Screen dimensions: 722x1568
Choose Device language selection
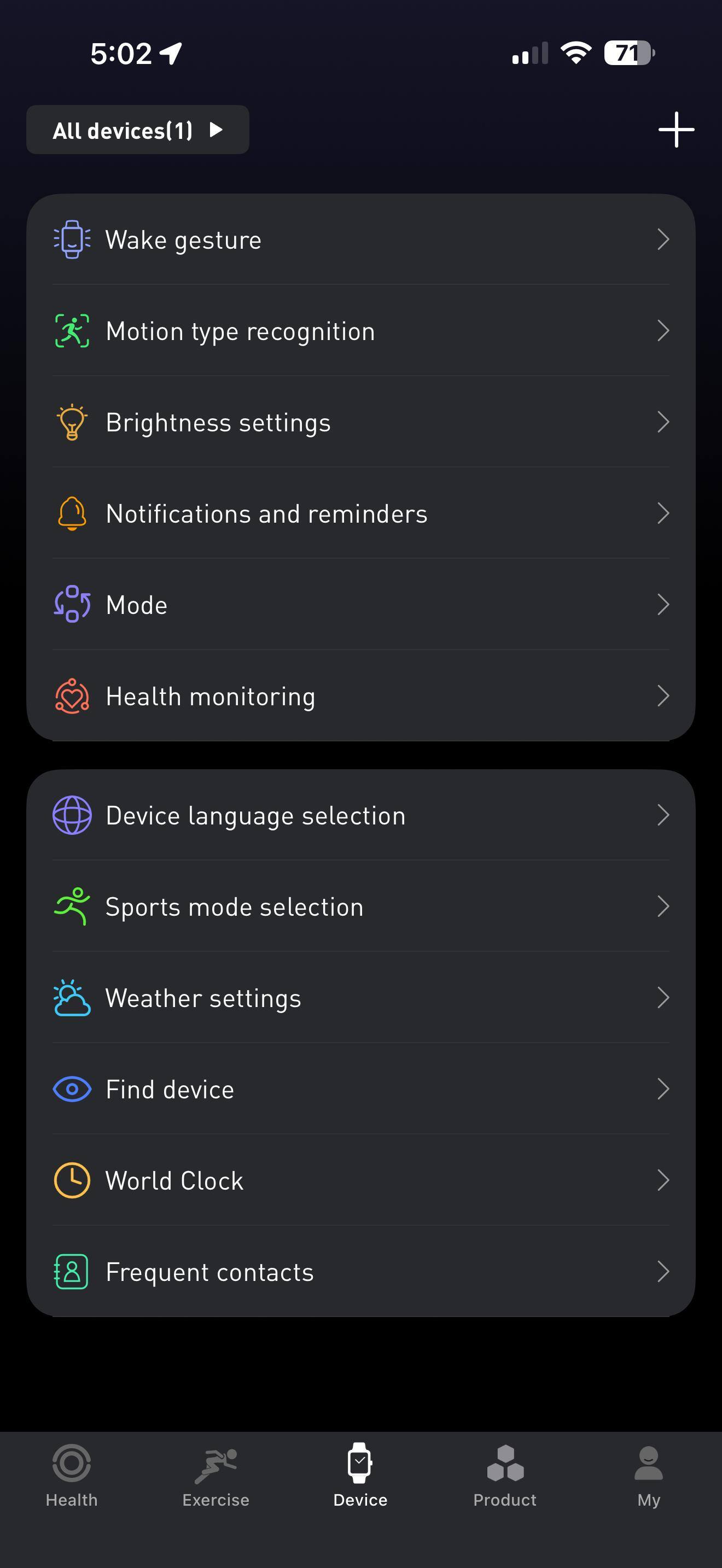point(360,816)
